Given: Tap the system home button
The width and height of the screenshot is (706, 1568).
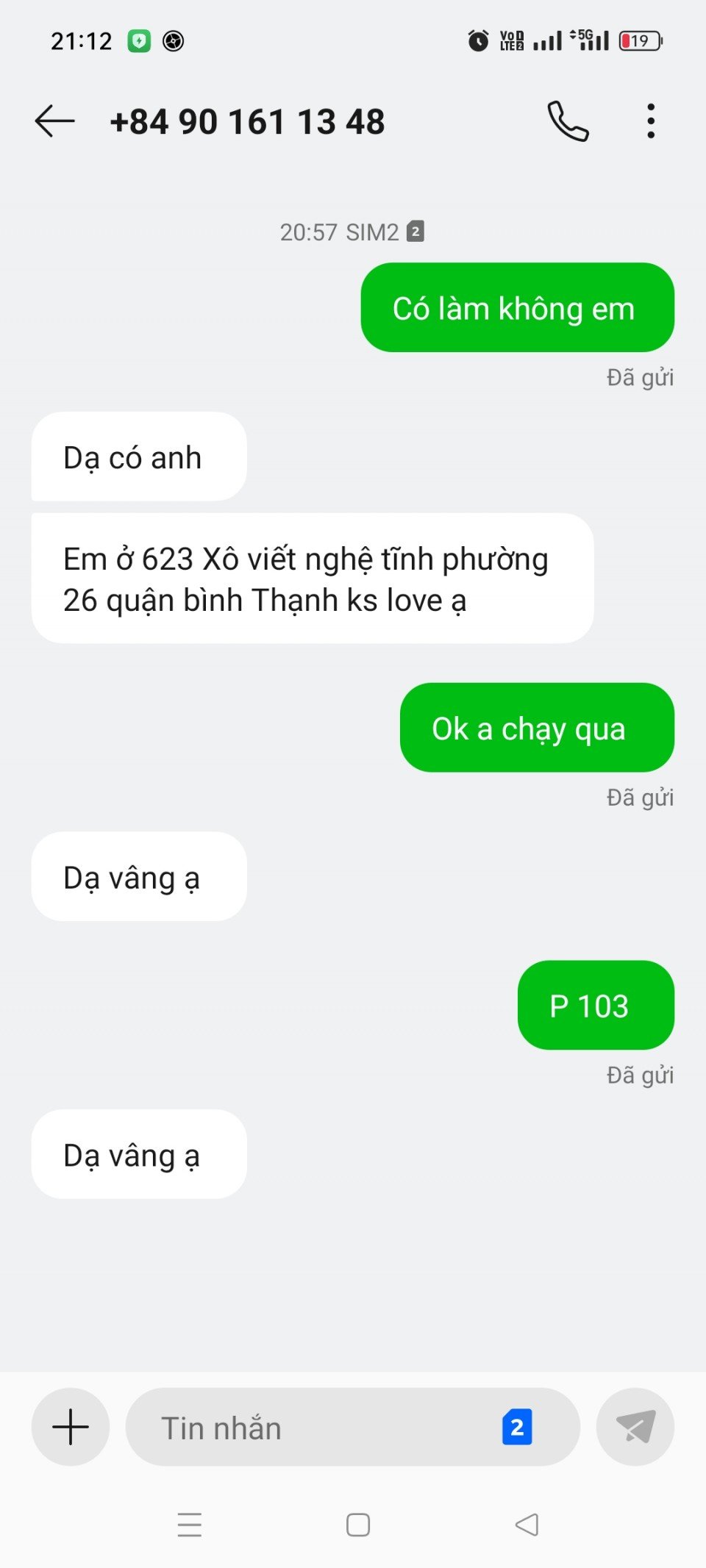Looking at the screenshot, I should click(x=358, y=1525).
